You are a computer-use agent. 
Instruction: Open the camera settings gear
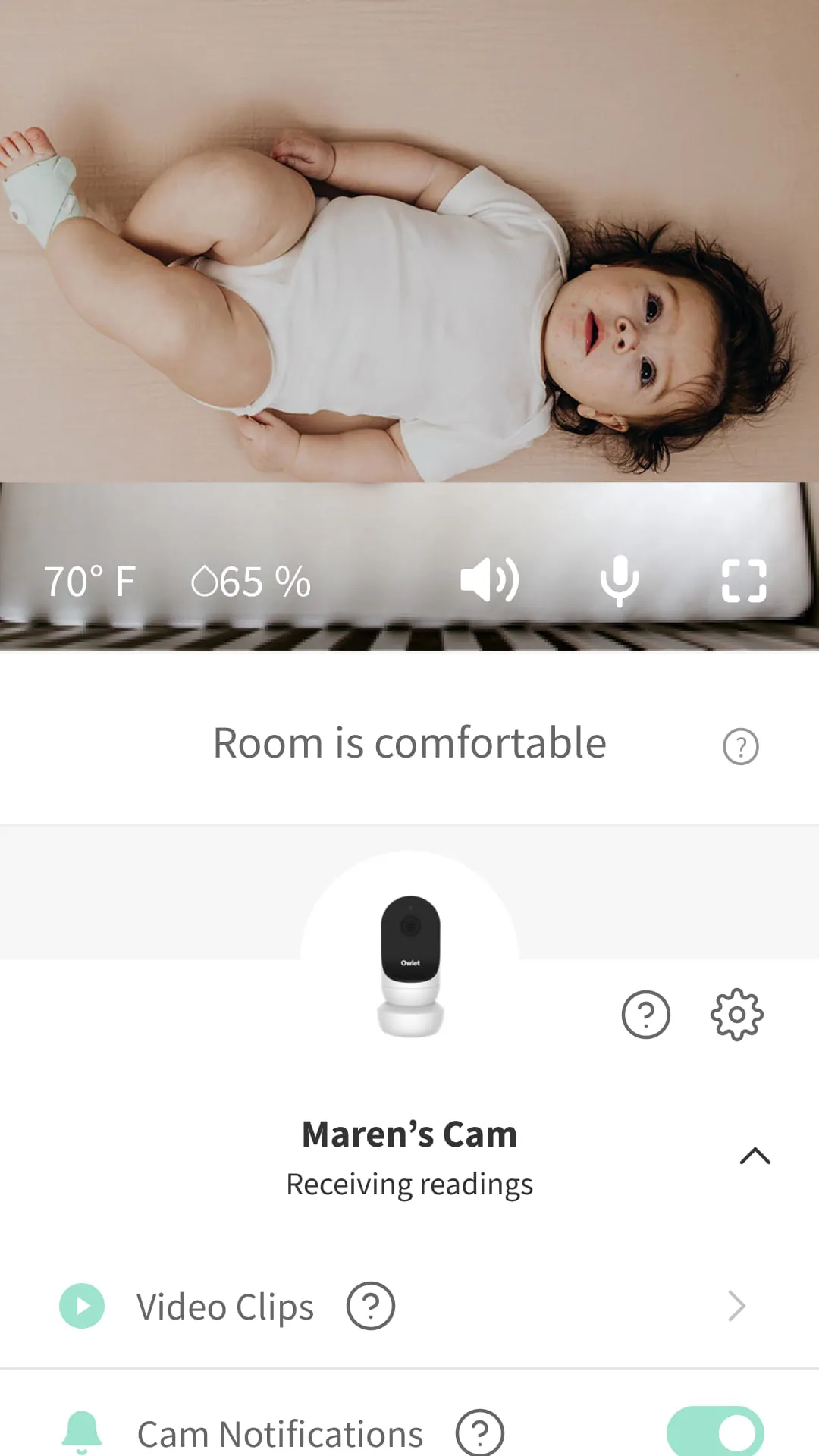click(x=736, y=1015)
